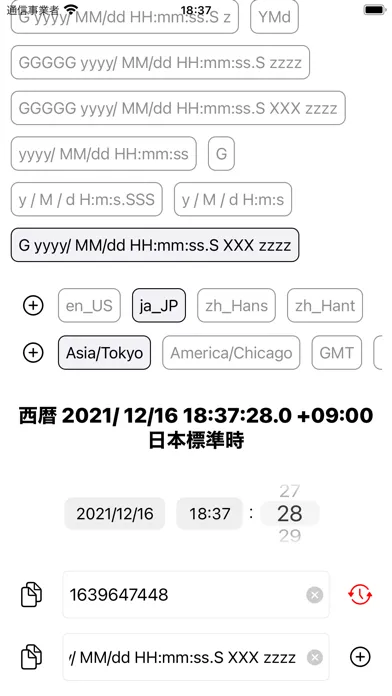Reset to current time with red clock icon
Viewport: 392px width, 696px height.
tap(360, 594)
